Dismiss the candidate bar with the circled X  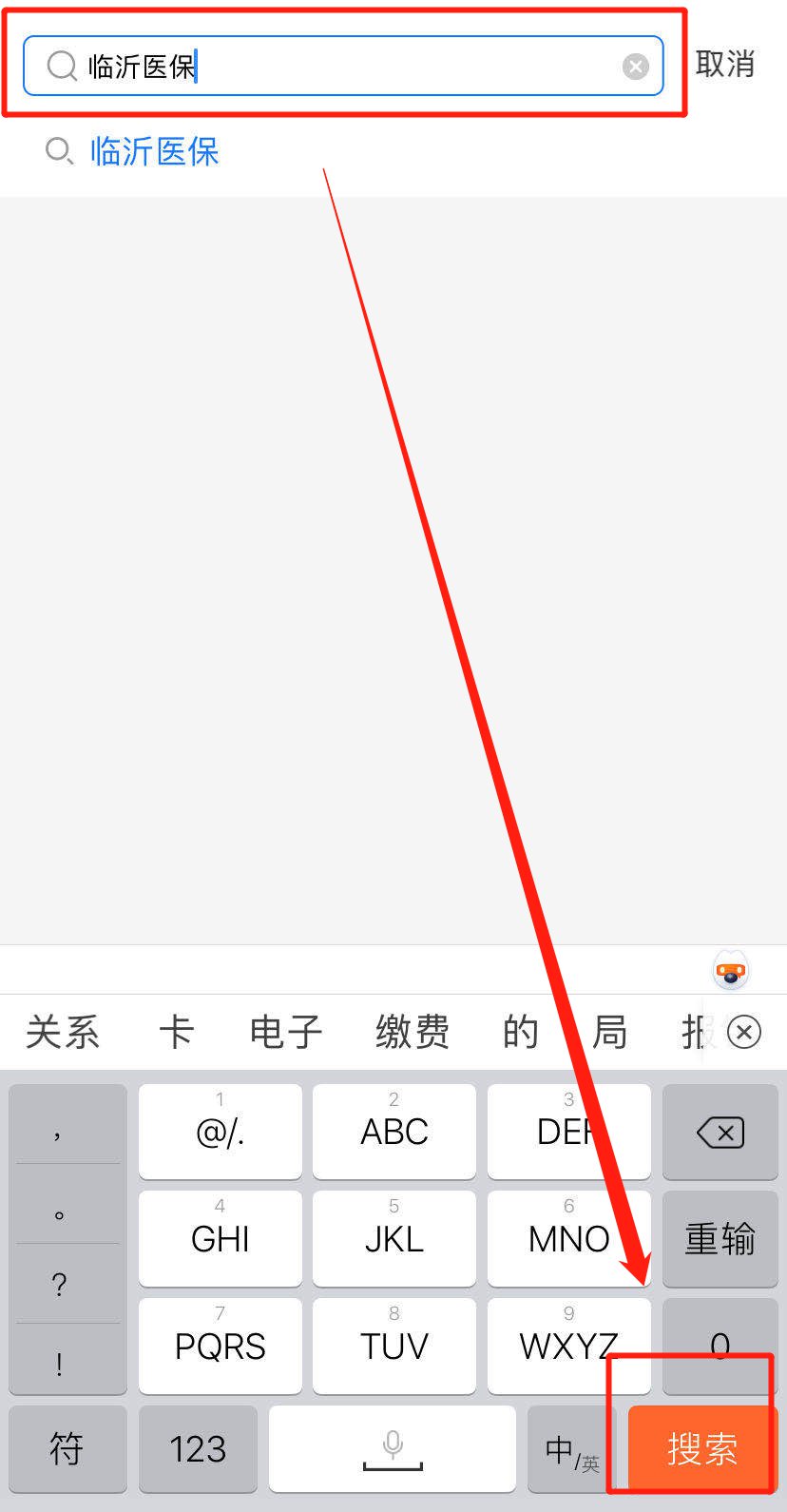click(743, 1032)
